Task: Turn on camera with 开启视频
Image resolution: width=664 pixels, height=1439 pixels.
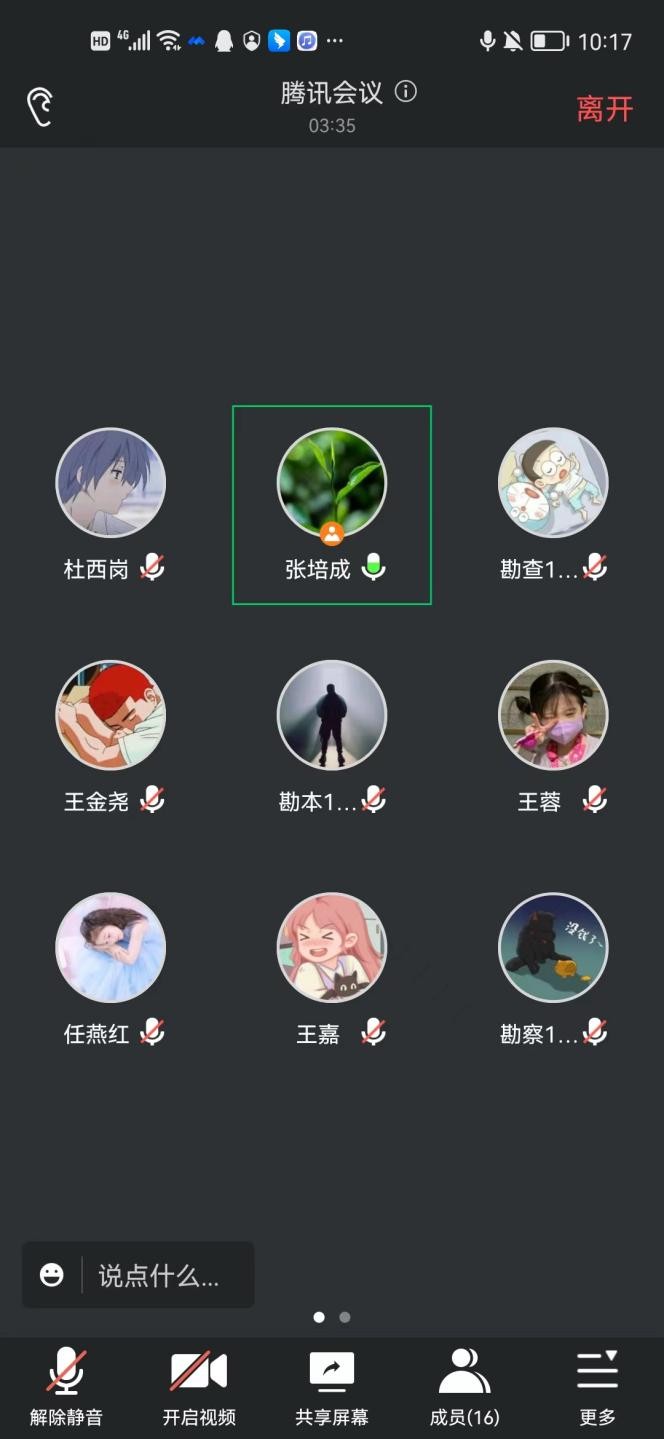Action: 199,1387
